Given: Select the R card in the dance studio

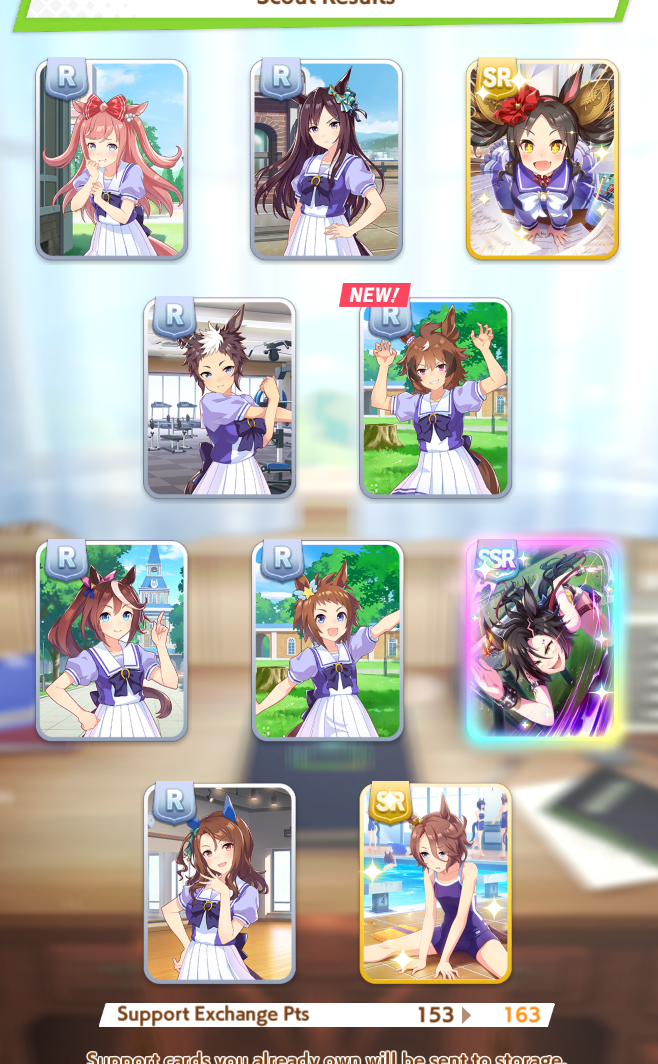Looking at the screenshot, I should [x=220, y=884].
